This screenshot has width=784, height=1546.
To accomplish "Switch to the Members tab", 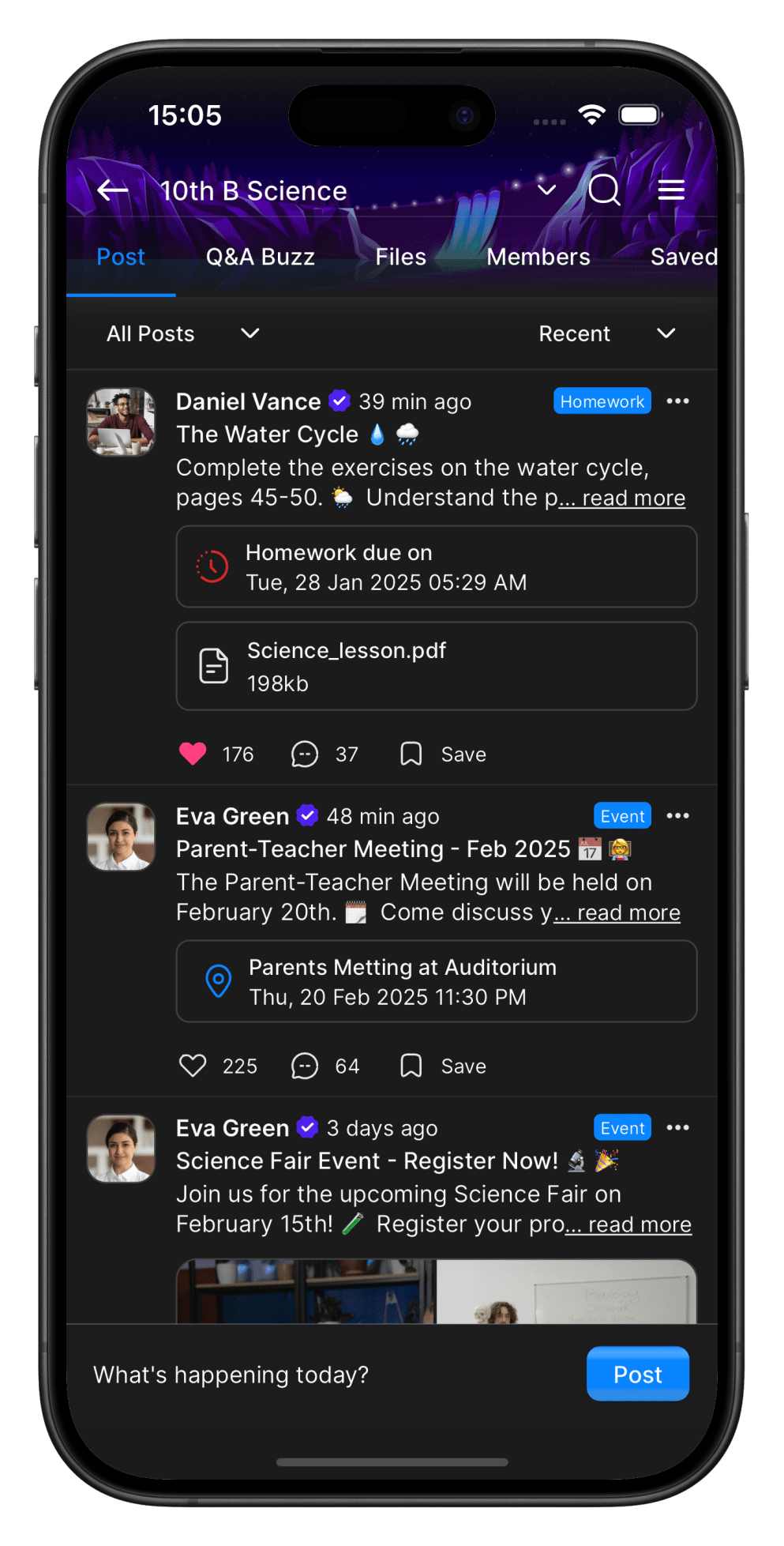I will click(x=538, y=258).
